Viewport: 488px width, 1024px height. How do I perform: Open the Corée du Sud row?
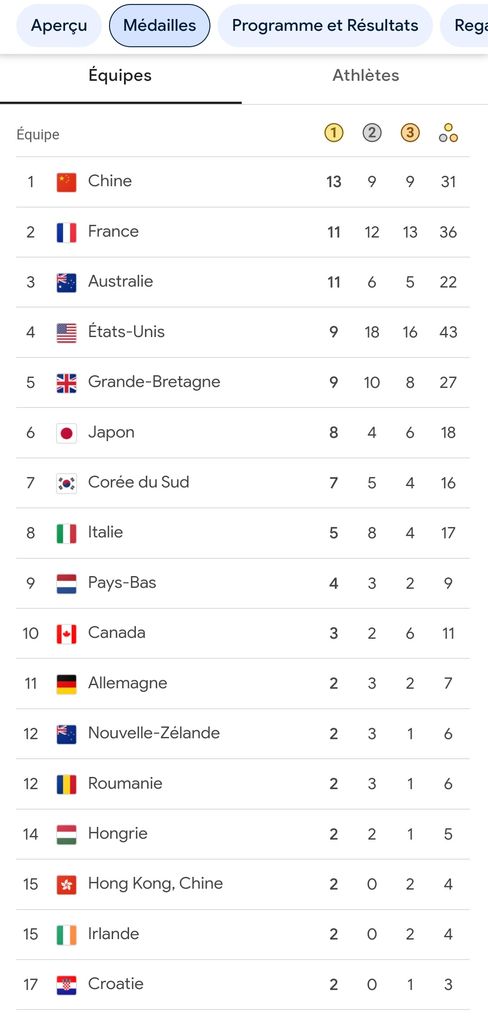pos(242,483)
